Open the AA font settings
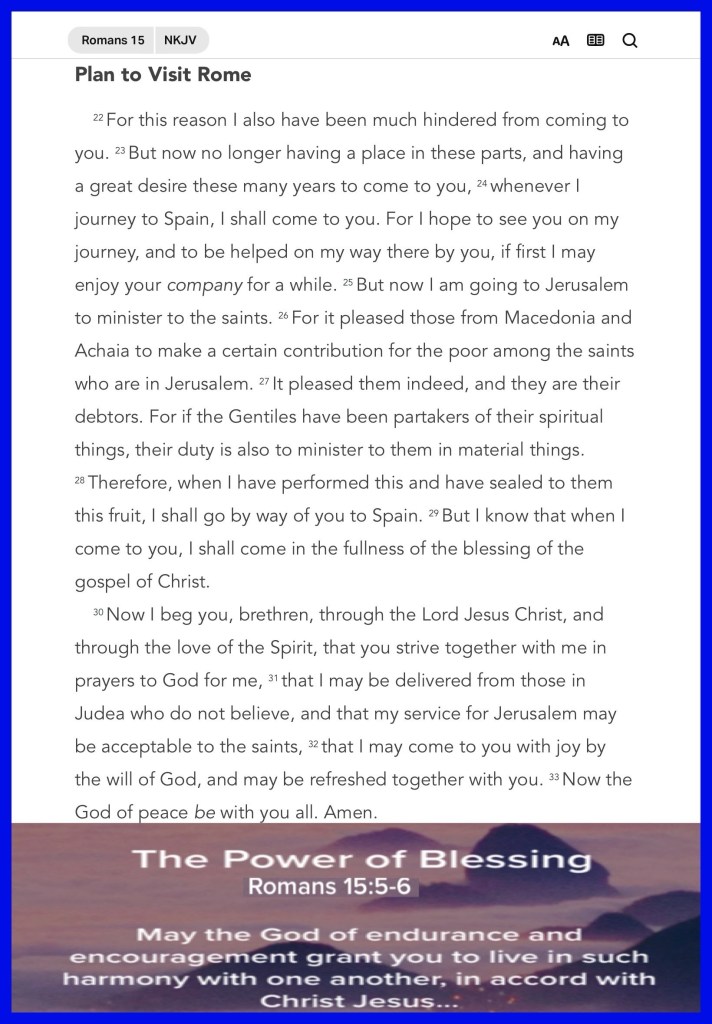The image size is (712, 1024). (561, 41)
